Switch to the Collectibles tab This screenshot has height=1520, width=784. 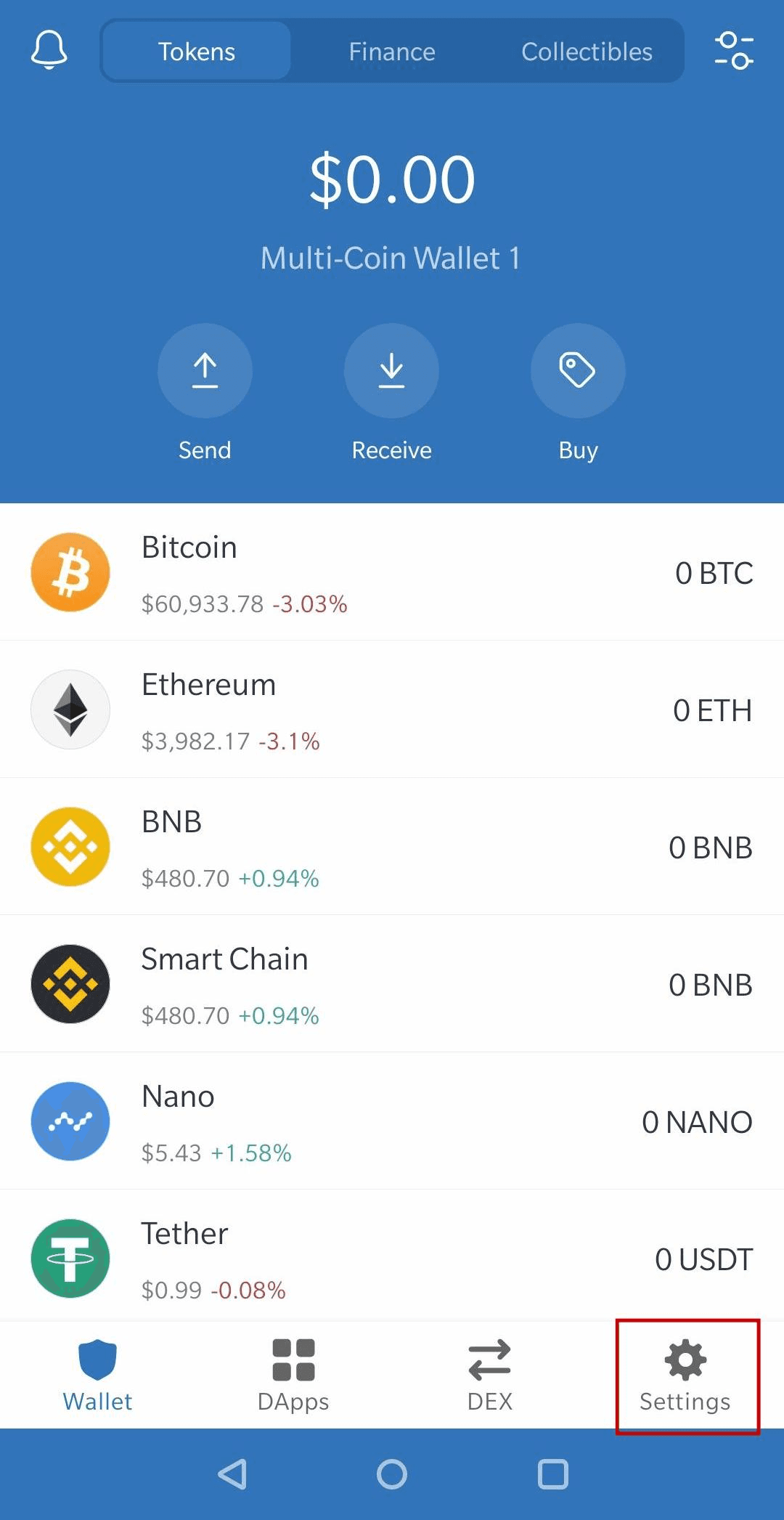(587, 52)
